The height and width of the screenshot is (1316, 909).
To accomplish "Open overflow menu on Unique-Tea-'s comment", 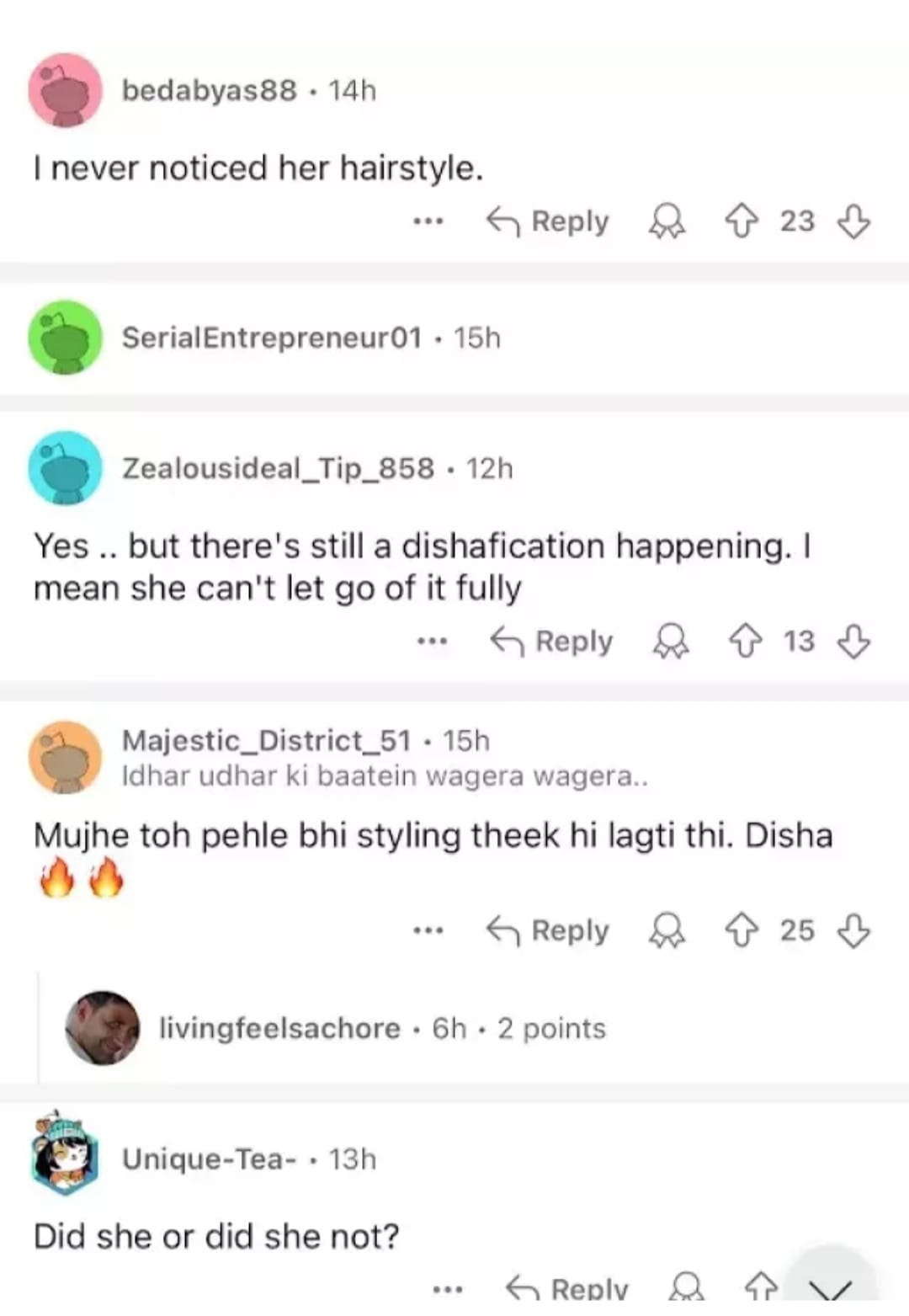I will pos(447,1289).
